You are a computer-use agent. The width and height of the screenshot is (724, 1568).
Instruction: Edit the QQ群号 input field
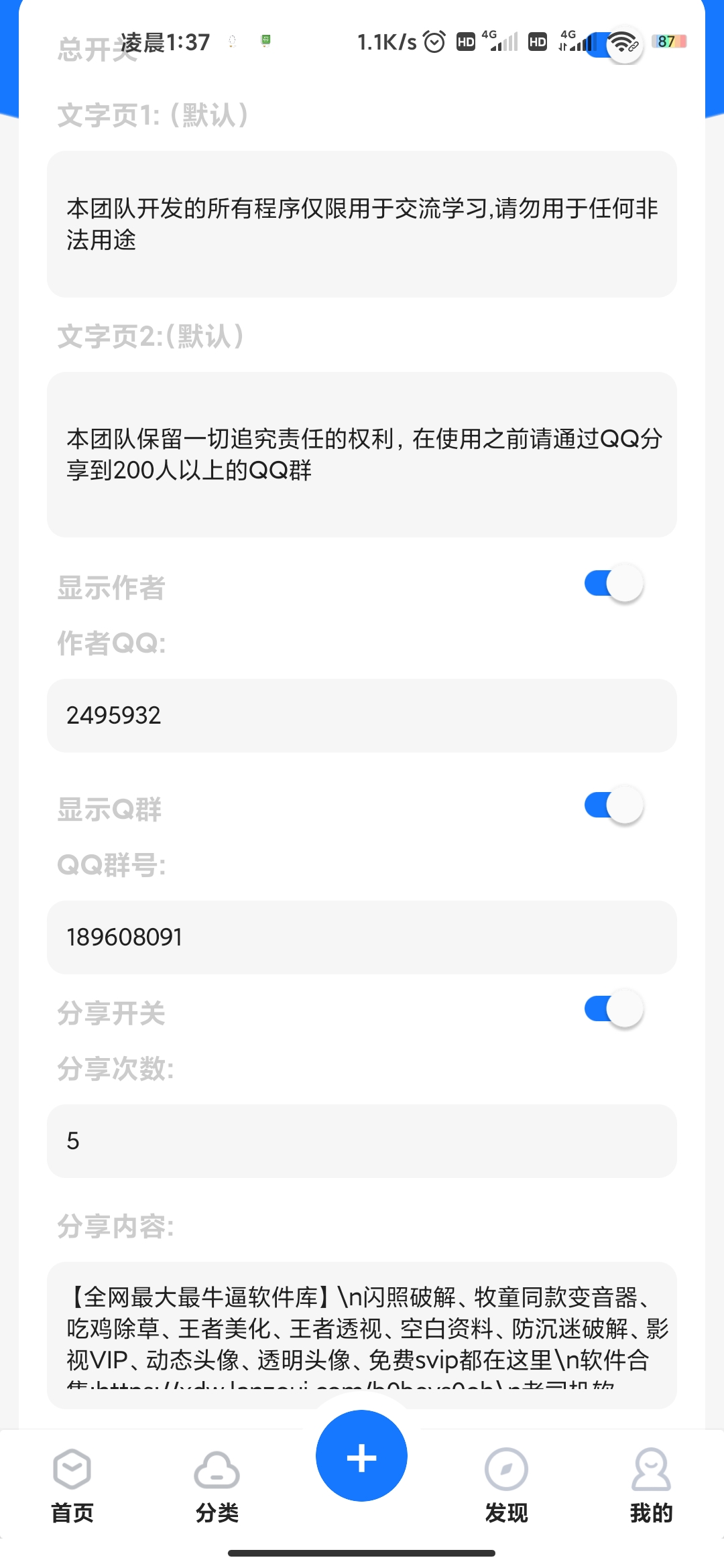coord(362,937)
